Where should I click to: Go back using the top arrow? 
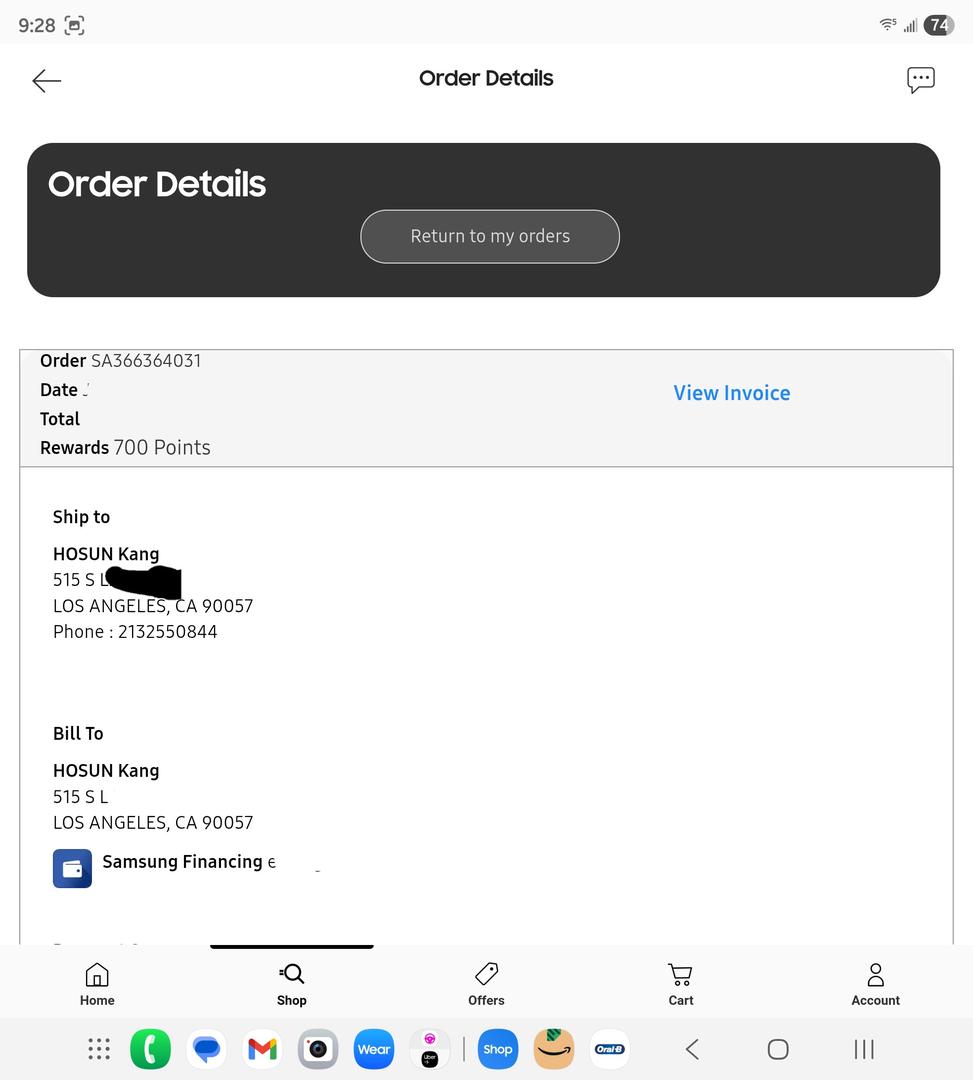(47, 81)
